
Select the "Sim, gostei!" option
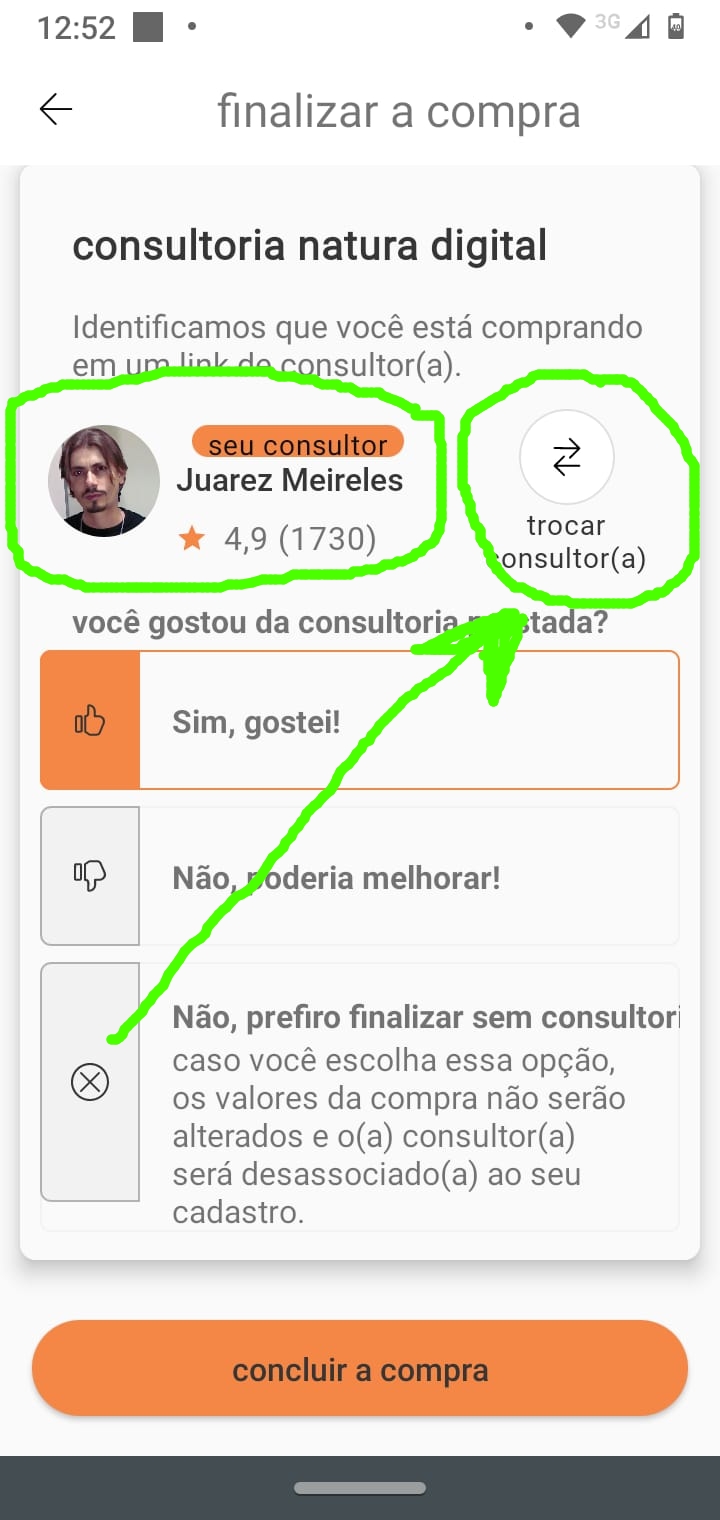pos(360,721)
